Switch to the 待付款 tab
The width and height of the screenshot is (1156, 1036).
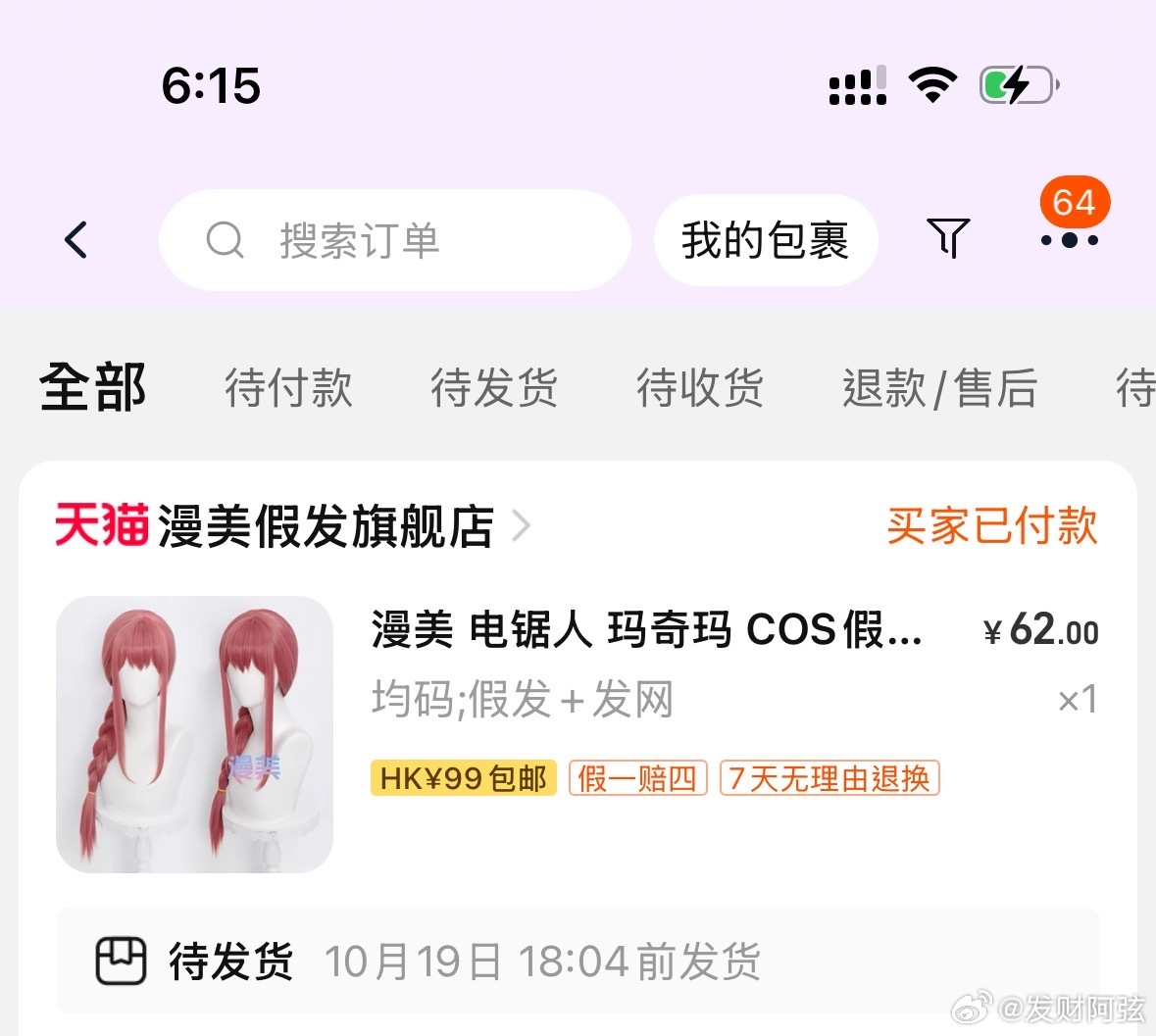[288, 387]
